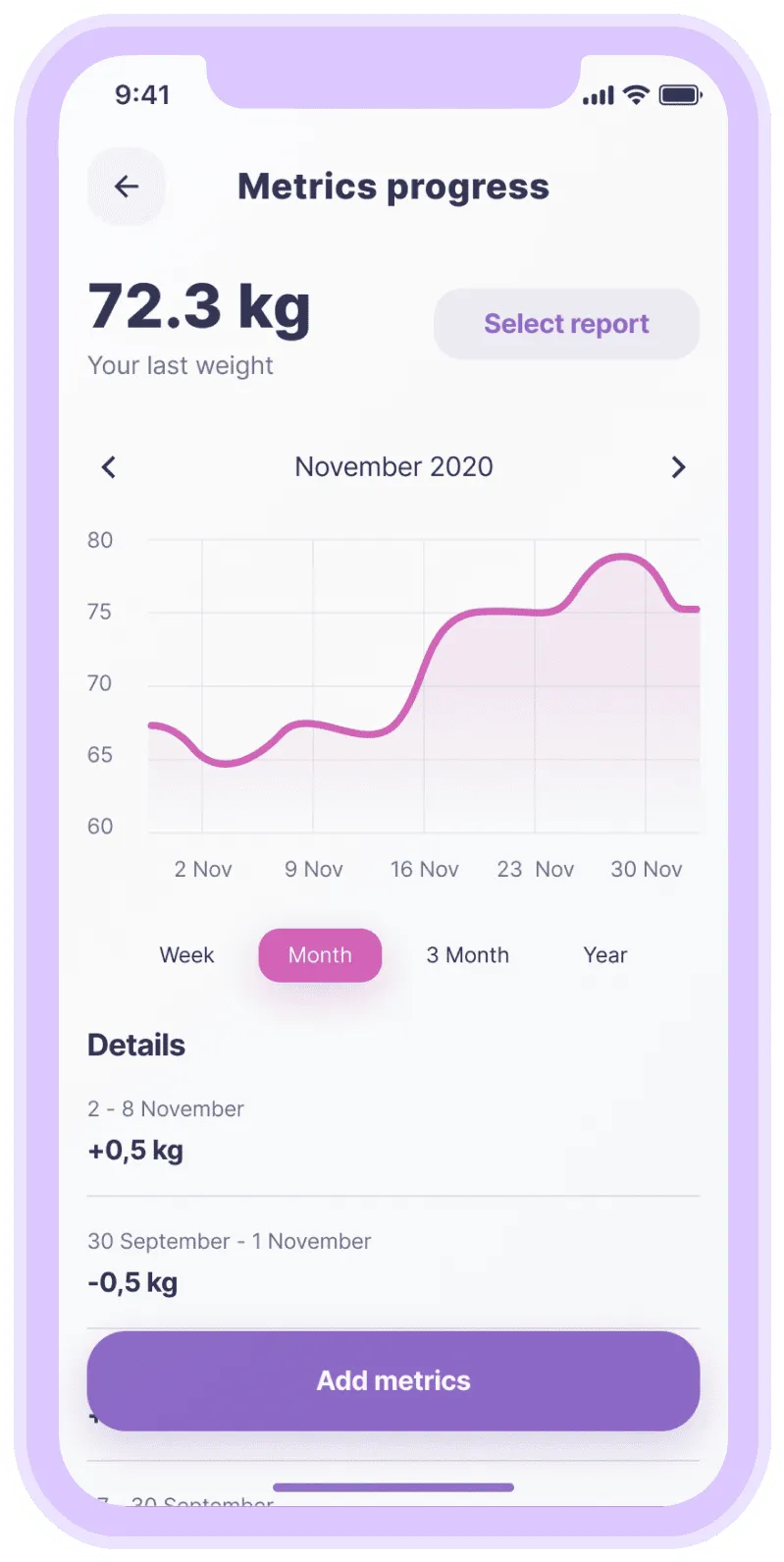Switch to the Week view
The width and height of the screenshot is (784, 1562).
[186, 954]
